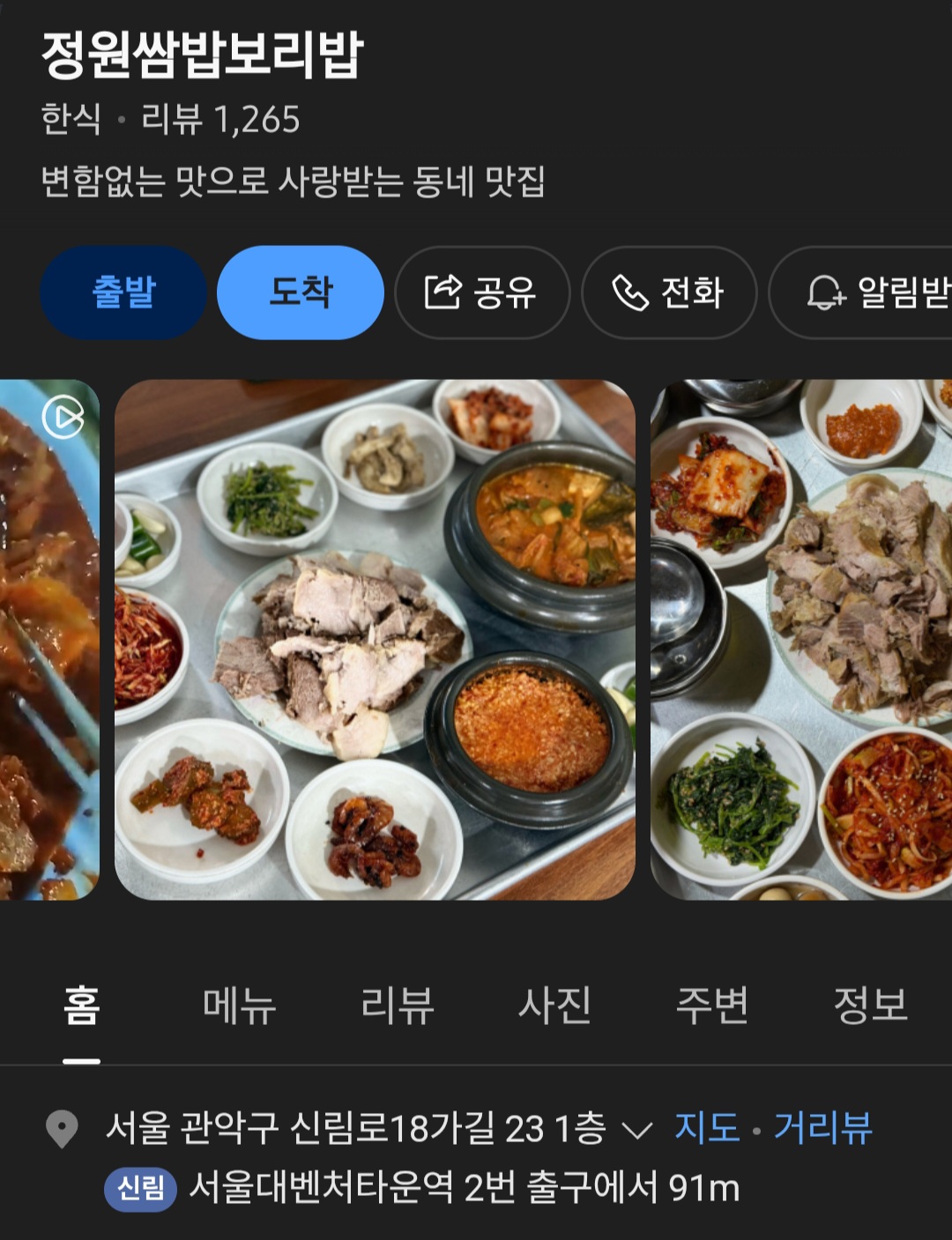This screenshot has height=1240, width=952.
Task: Open the 리뷰 tab
Action: pos(397,1006)
